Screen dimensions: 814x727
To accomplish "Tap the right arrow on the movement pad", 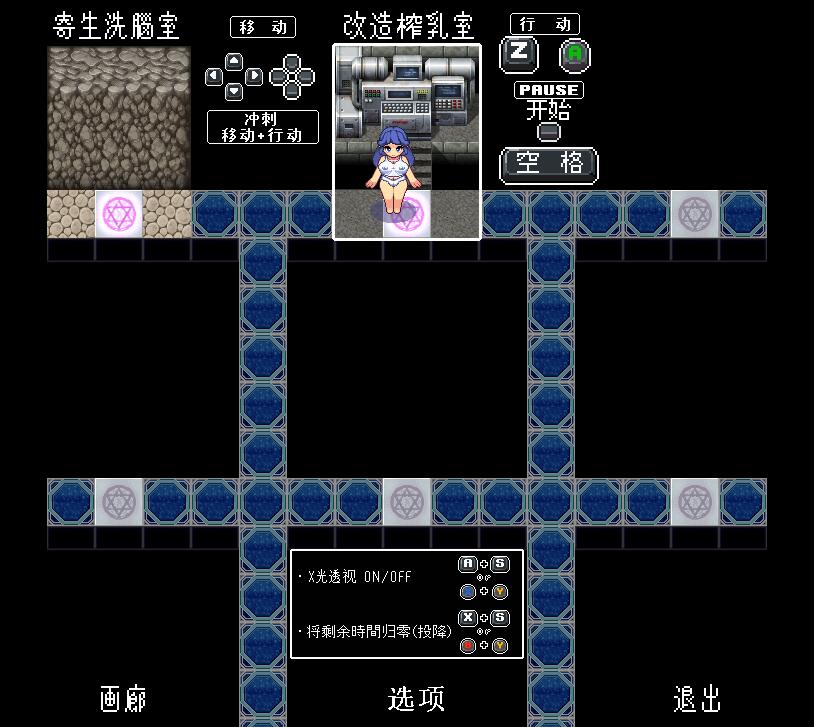I will point(254,76).
